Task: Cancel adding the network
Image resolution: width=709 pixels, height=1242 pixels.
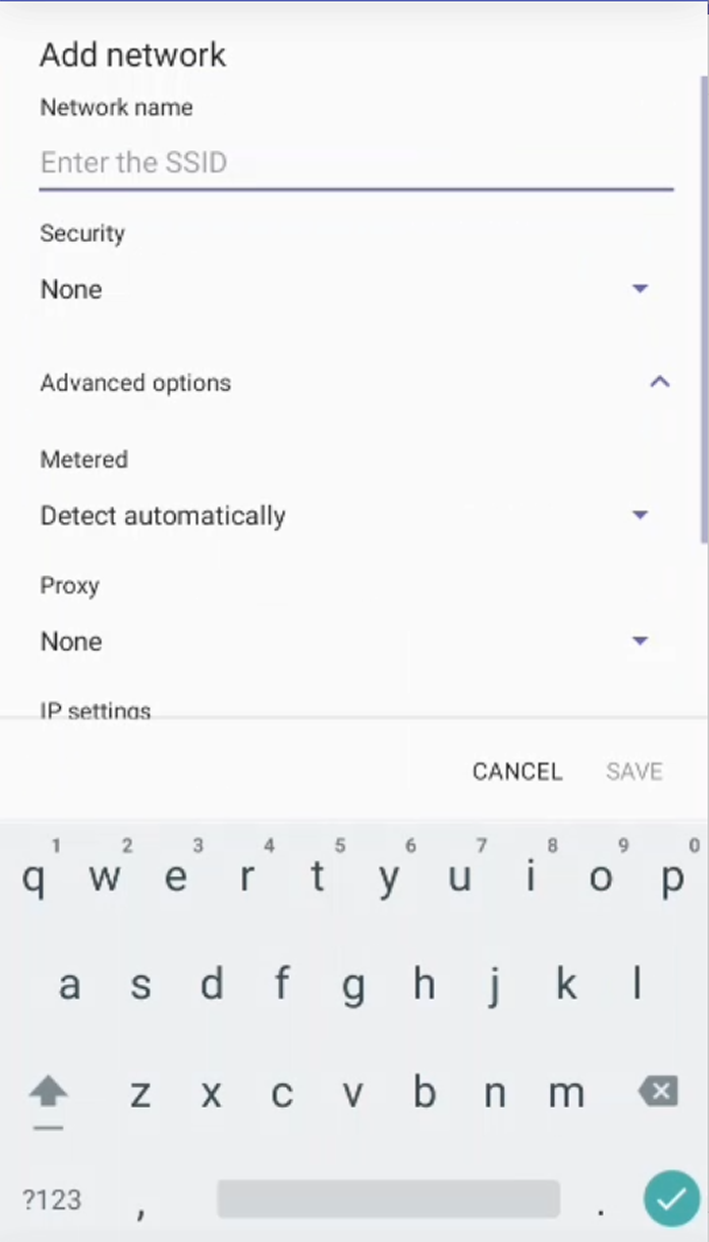Action: click(x=517, y=772)
